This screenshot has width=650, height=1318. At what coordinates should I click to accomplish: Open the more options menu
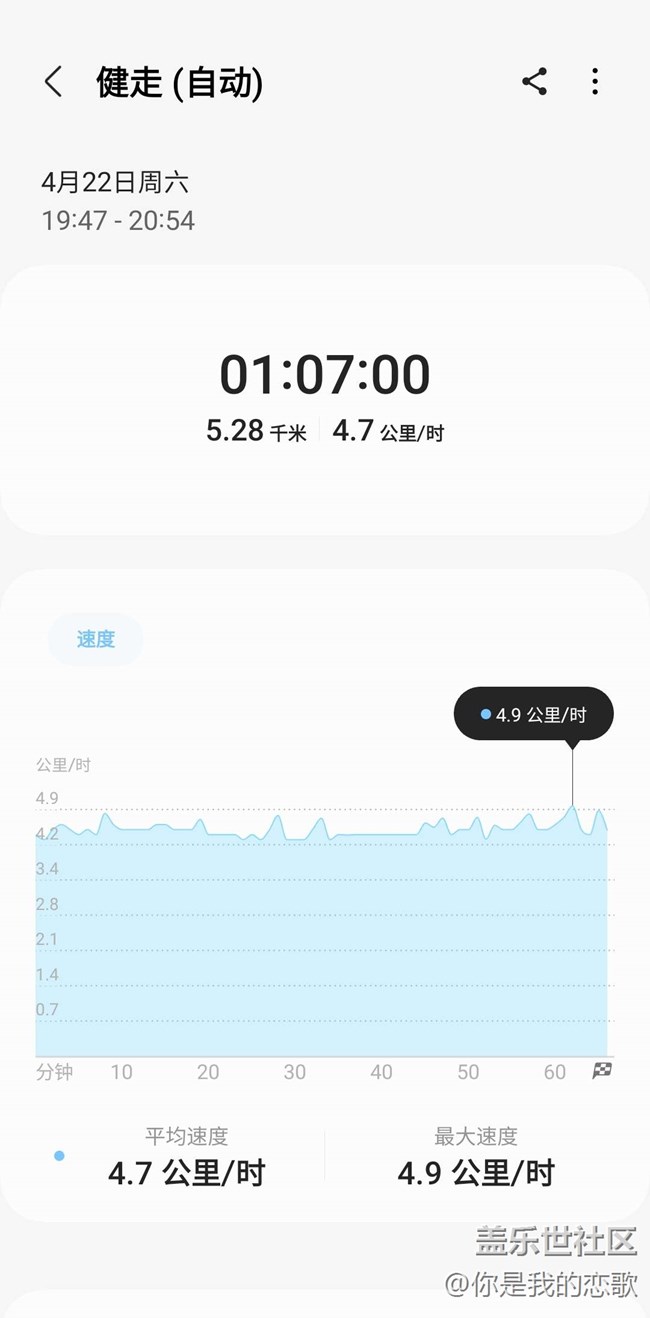[x=595, y=82]
